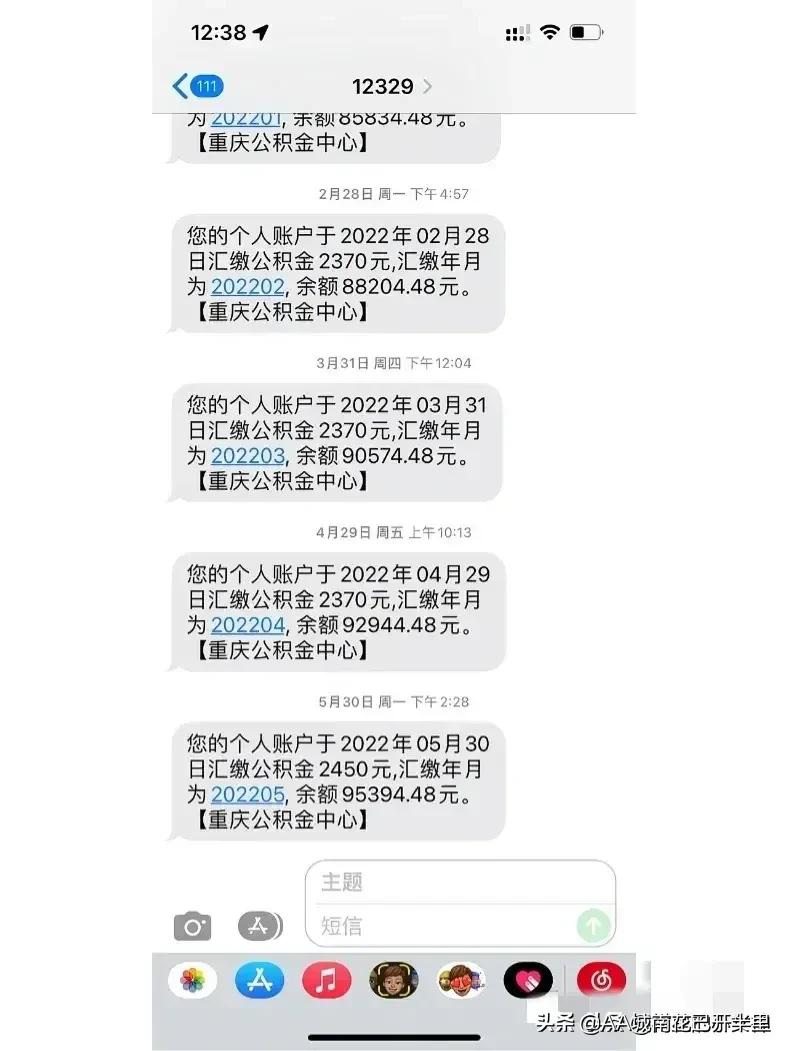788x1051 pixels.
Task: Open the App Store icon in app strip
Action: pos(261,981)
